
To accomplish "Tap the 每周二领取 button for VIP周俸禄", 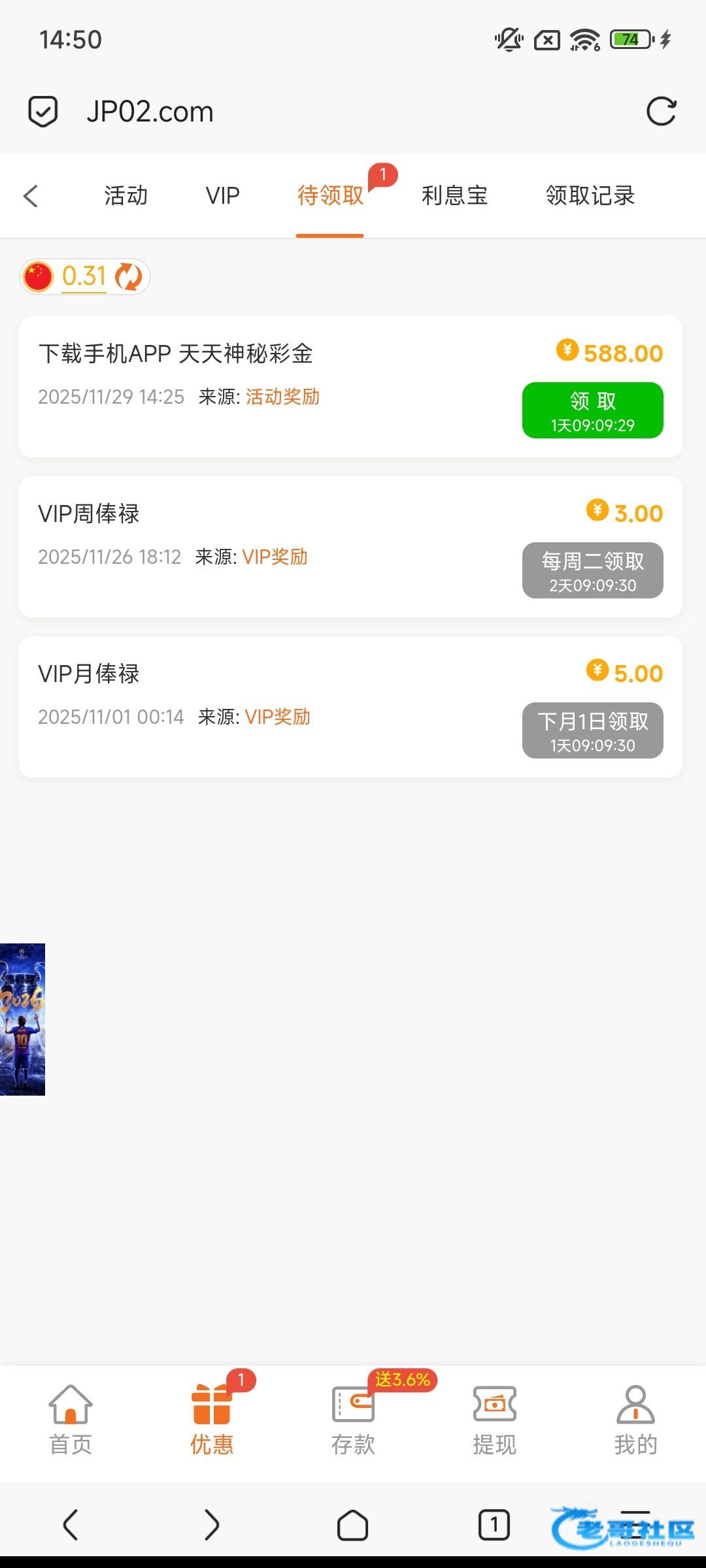I will tap(592, 570).
